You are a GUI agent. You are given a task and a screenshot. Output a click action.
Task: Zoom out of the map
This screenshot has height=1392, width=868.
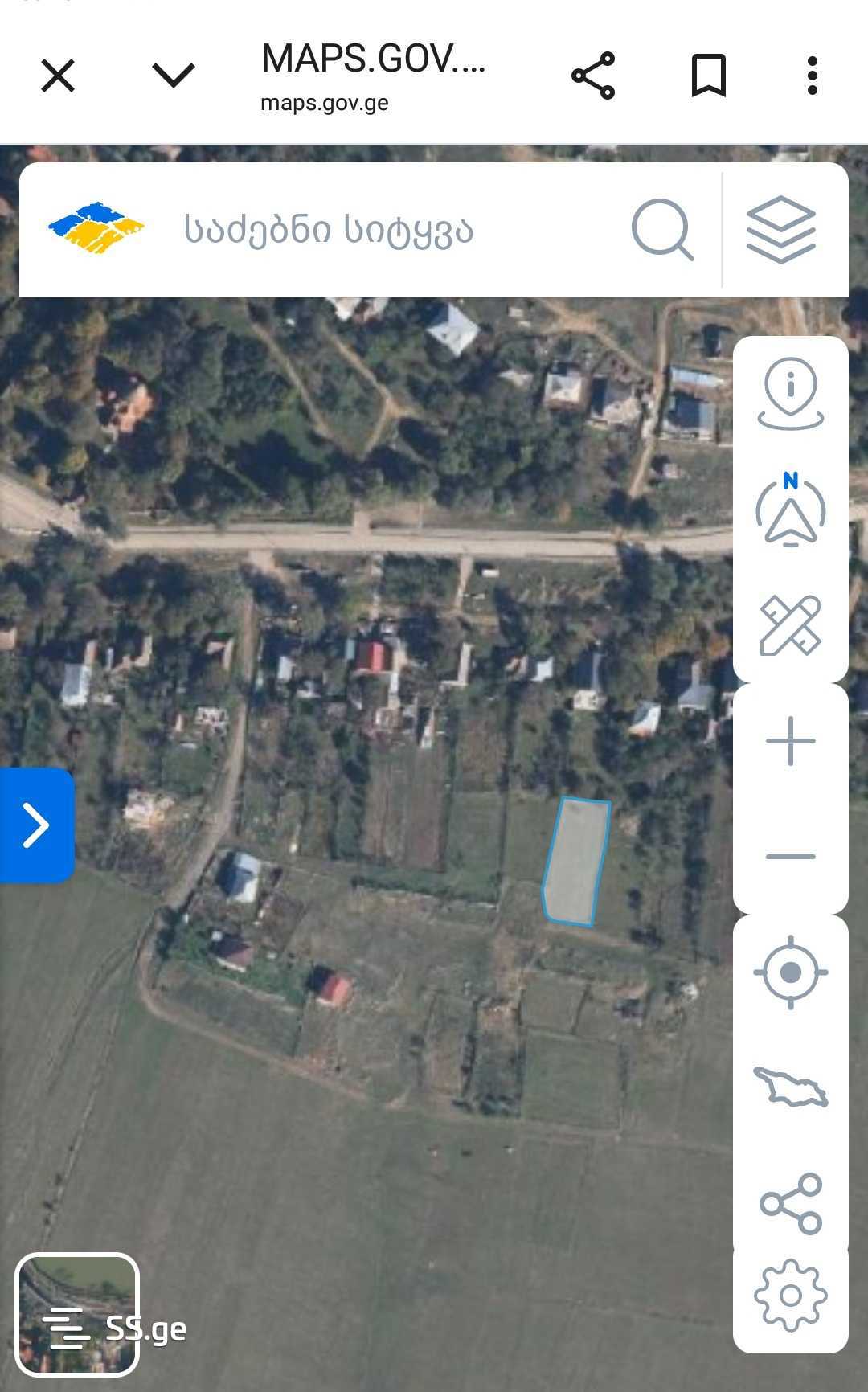point(791,857)
